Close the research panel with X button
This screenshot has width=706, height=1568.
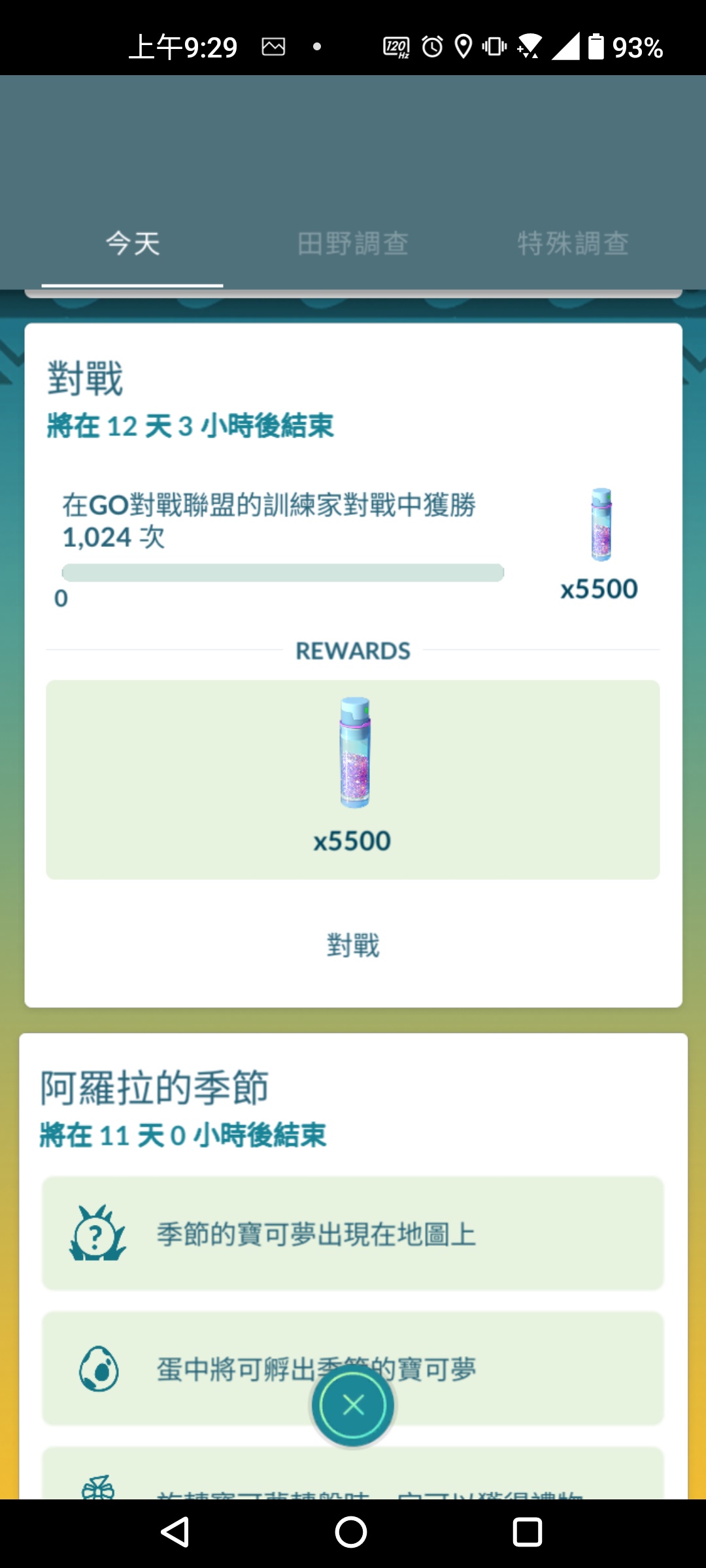(353, 1405)
